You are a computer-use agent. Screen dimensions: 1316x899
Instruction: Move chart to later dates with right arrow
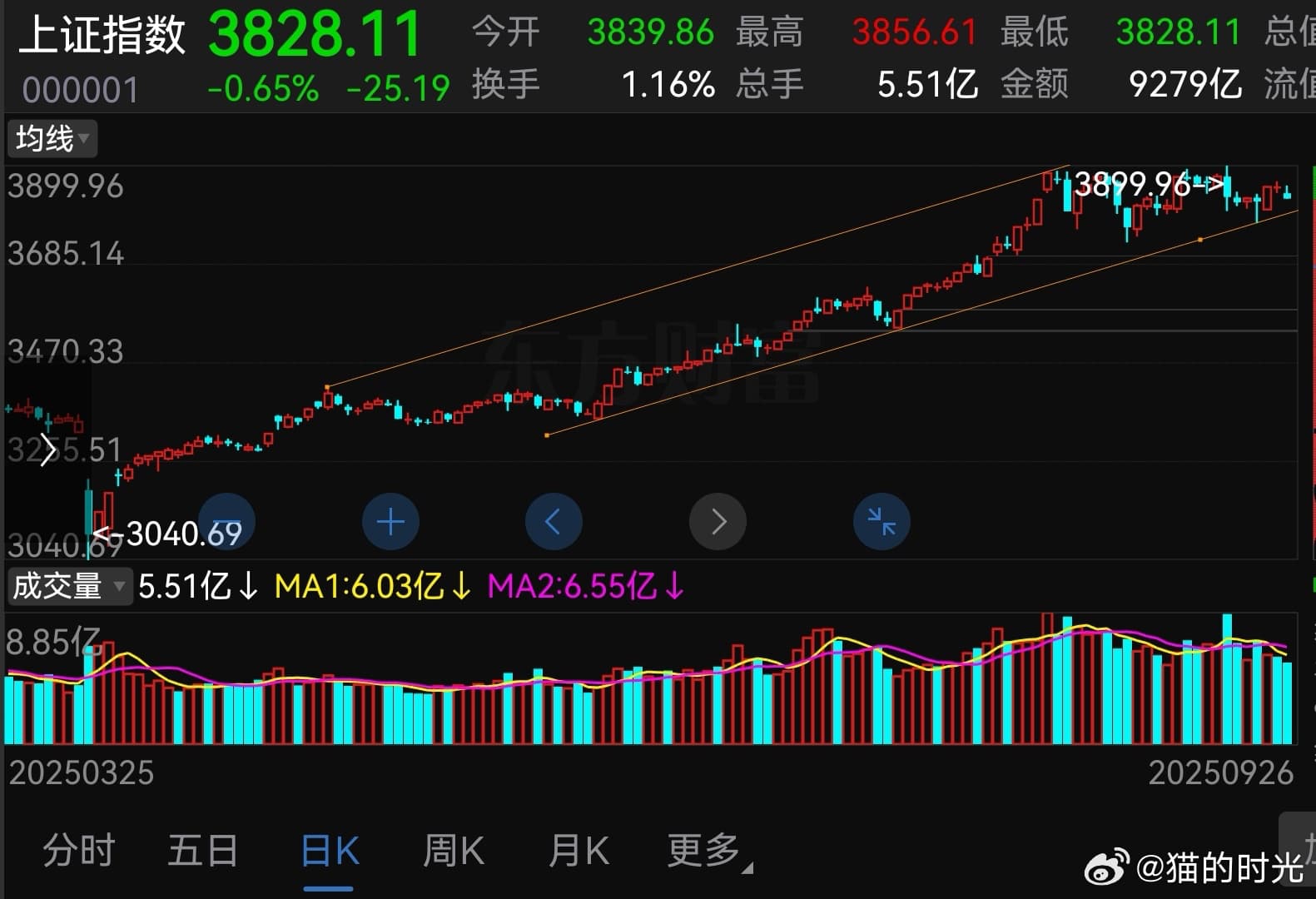coord(718,522)
